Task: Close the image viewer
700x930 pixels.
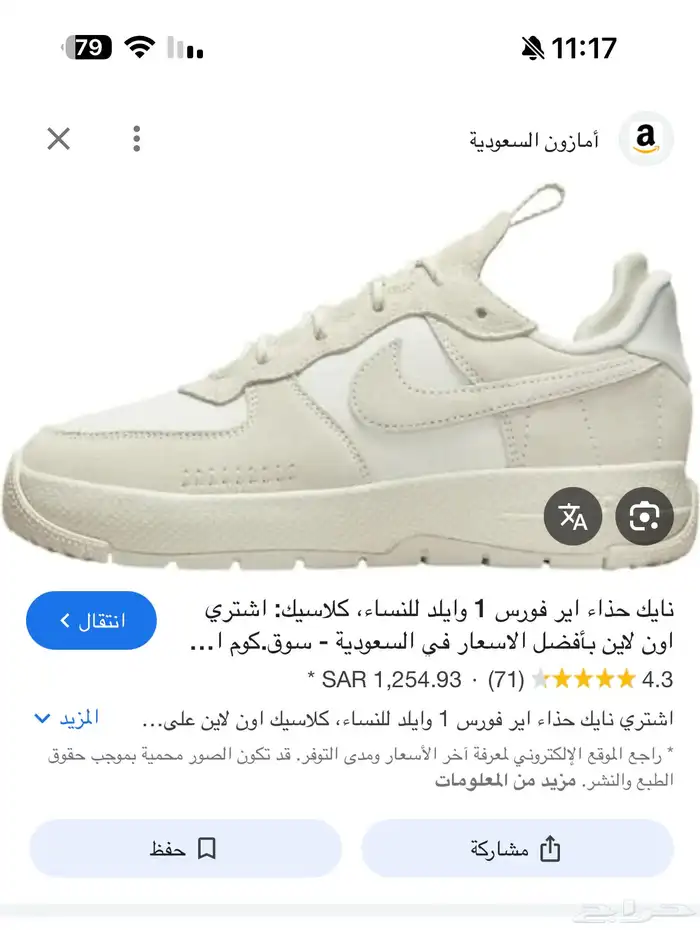Action: (59, 139)
